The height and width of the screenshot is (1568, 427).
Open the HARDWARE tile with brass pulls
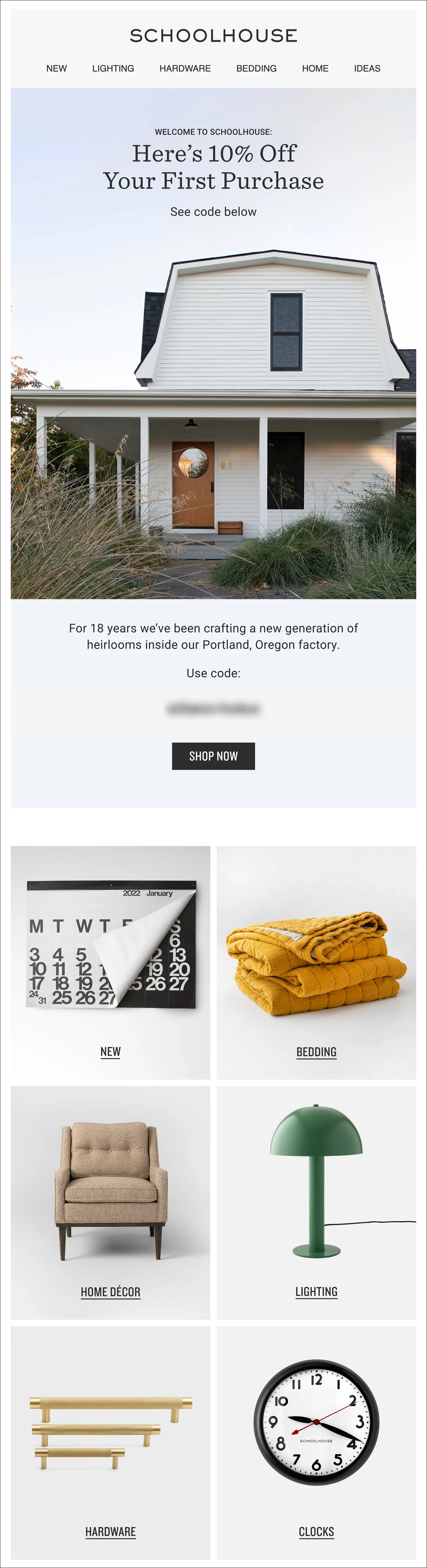[110, 1443]
